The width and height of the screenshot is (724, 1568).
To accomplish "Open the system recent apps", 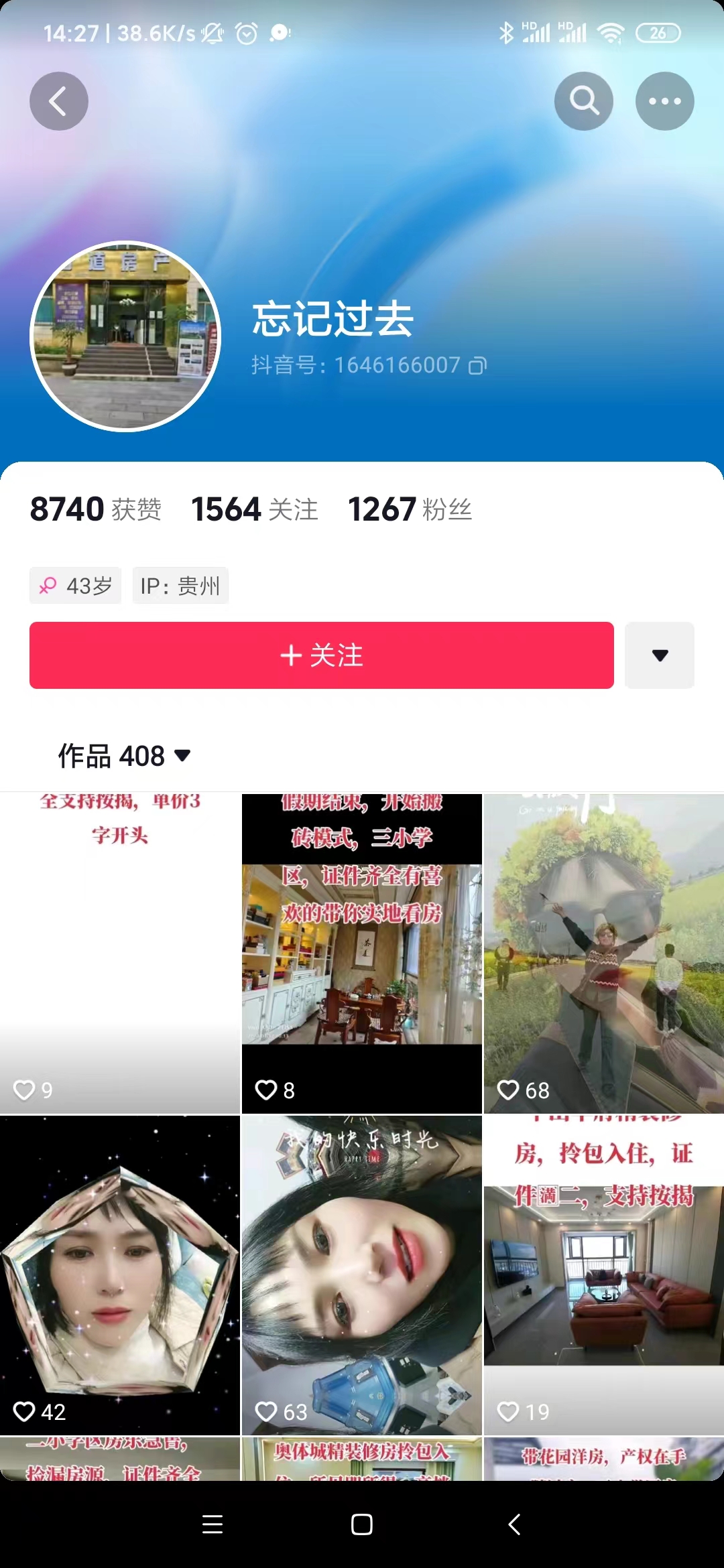I will pos(213,1524).
